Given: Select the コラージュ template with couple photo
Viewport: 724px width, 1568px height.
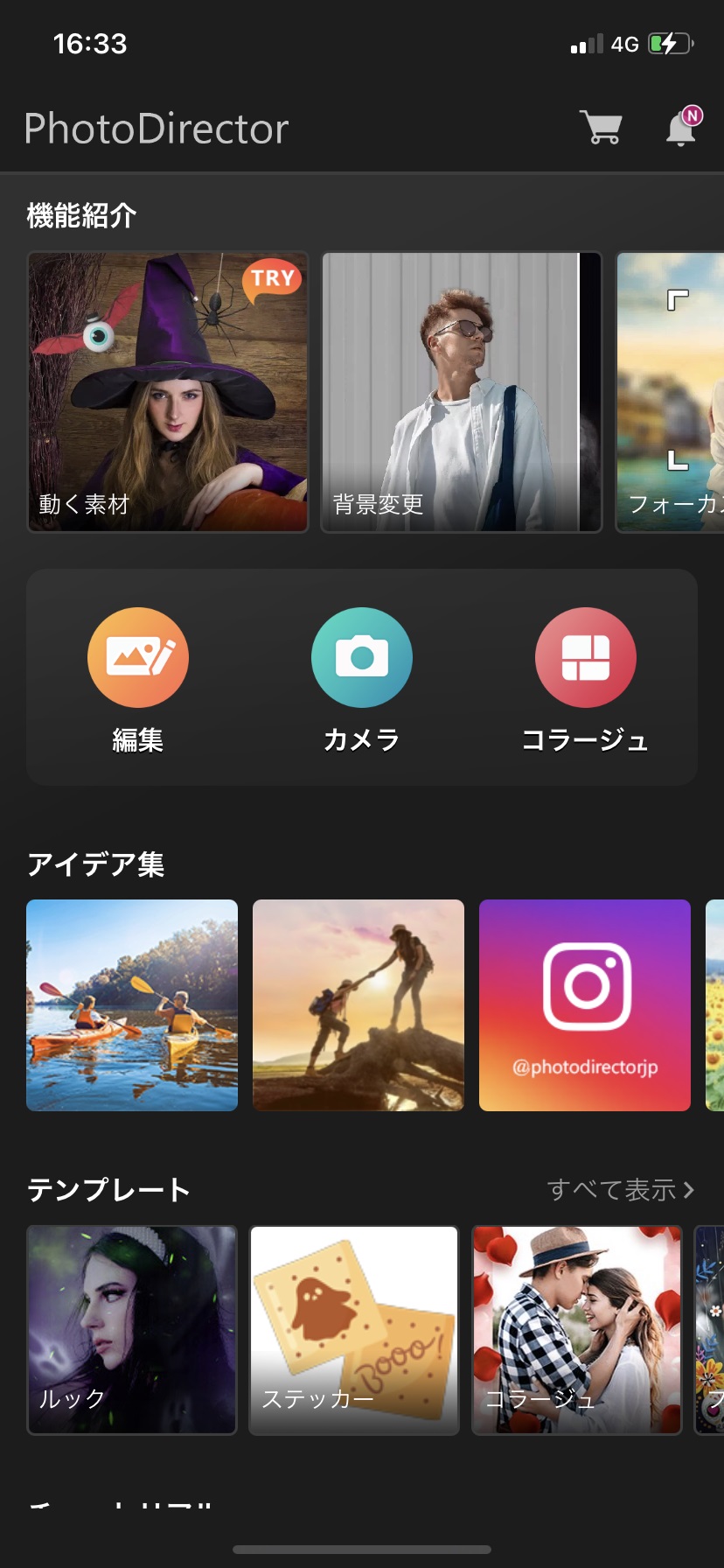Looking at the screenshot, I should click(x=577, y=1330).
